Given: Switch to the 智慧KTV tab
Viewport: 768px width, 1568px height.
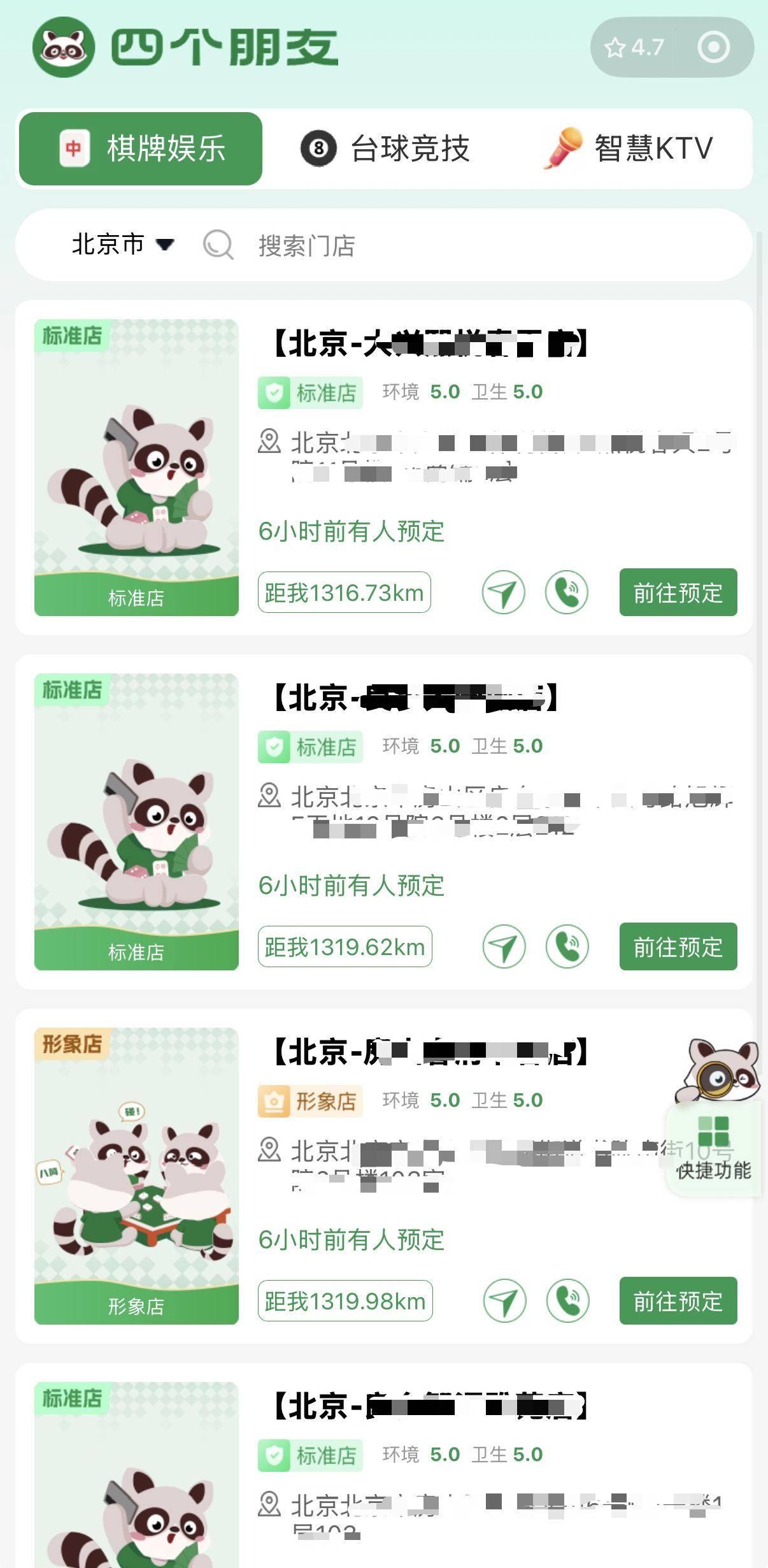Looking at the screenshot, I should point(628,149).
